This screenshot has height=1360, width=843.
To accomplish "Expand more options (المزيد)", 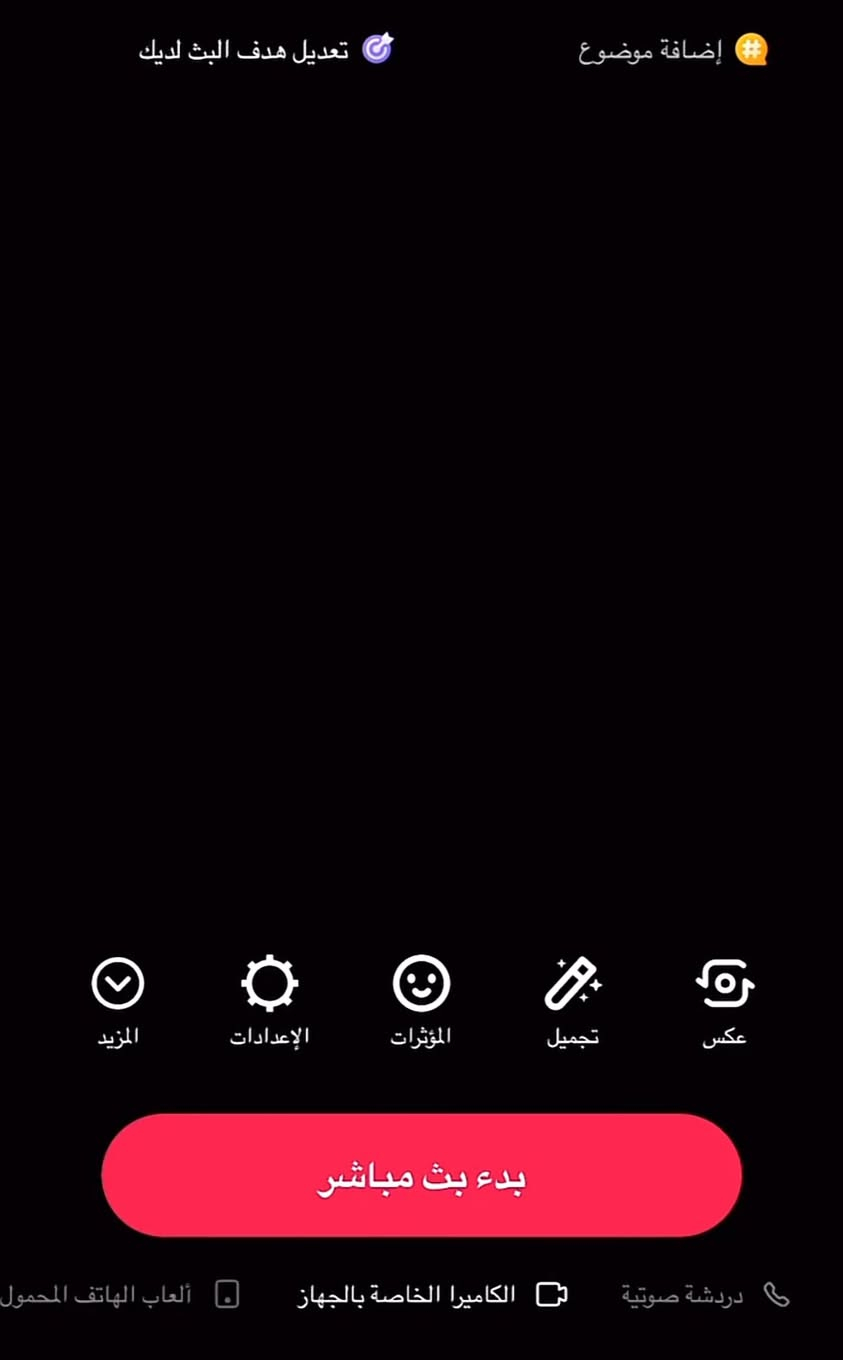I will point(118,999).
